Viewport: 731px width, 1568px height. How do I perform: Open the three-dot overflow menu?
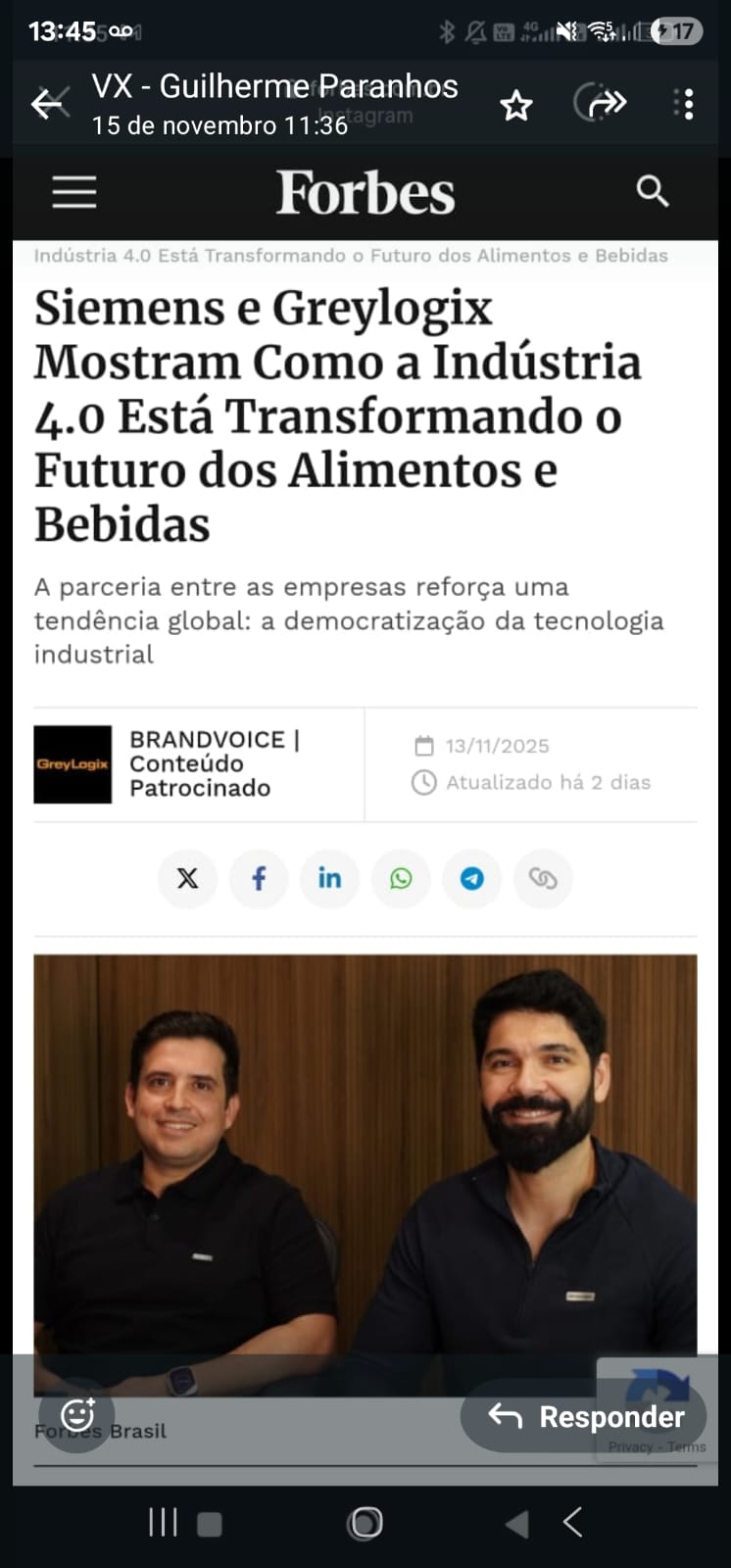pos(688,104)
